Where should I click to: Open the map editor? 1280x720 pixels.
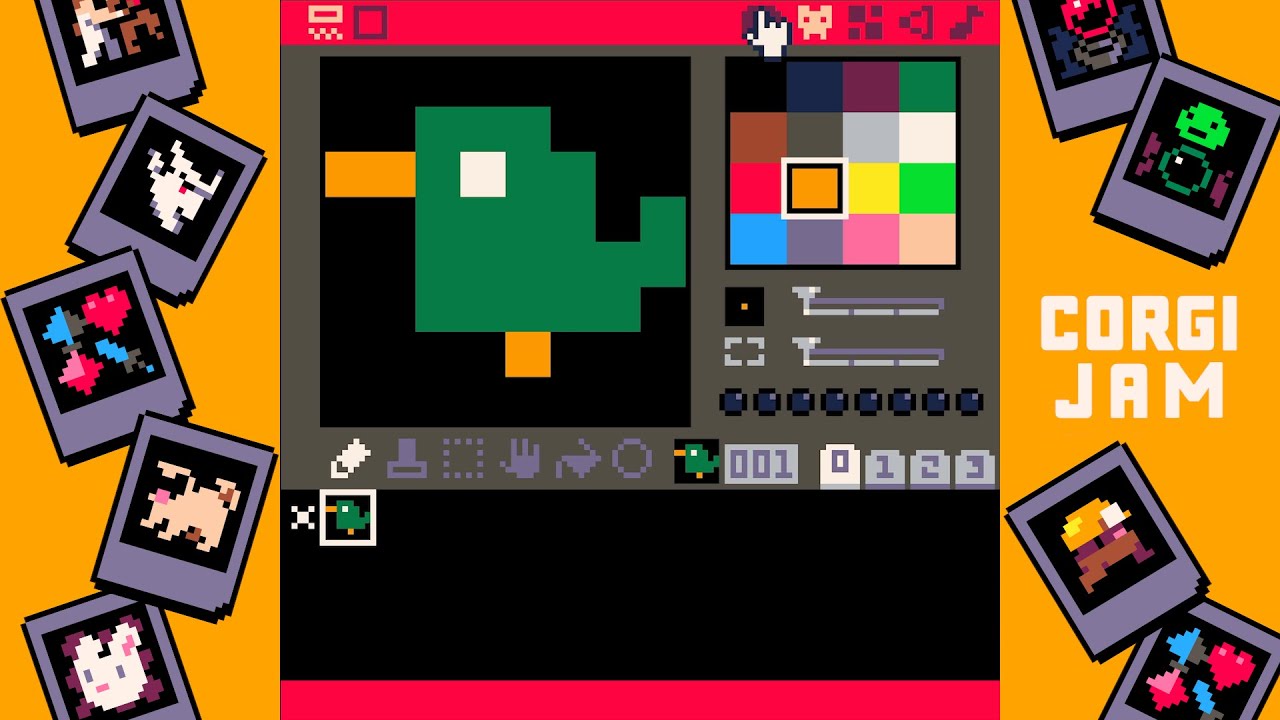864,22
